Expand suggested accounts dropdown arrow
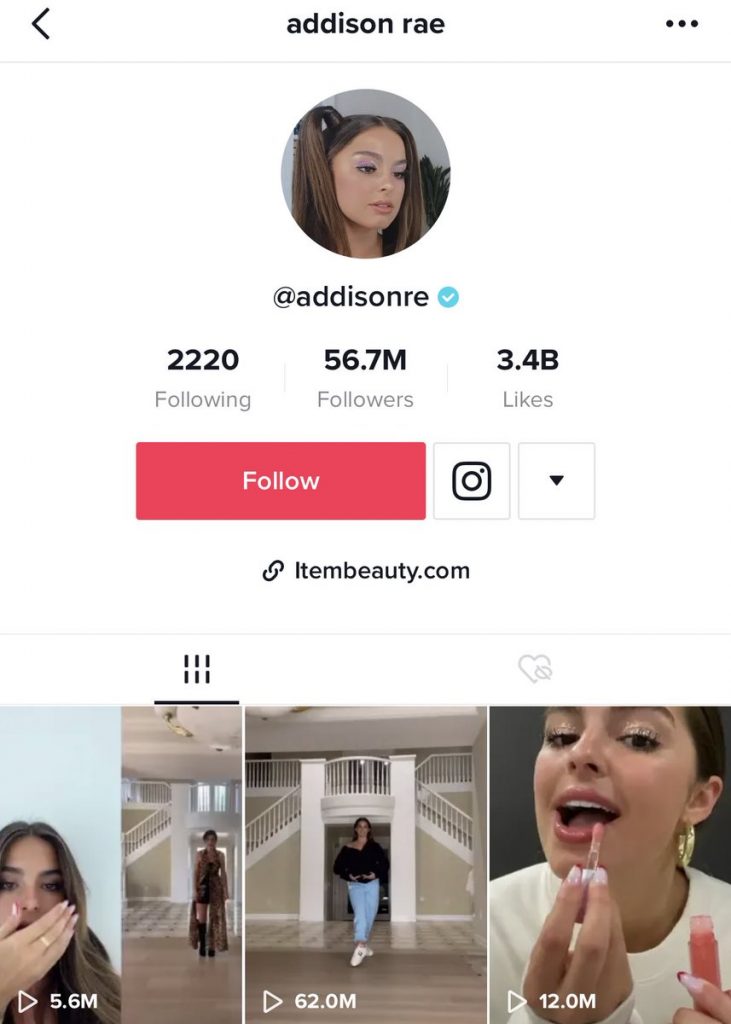The height and width of the screenshot is (1024, 731). pos(557,481)
